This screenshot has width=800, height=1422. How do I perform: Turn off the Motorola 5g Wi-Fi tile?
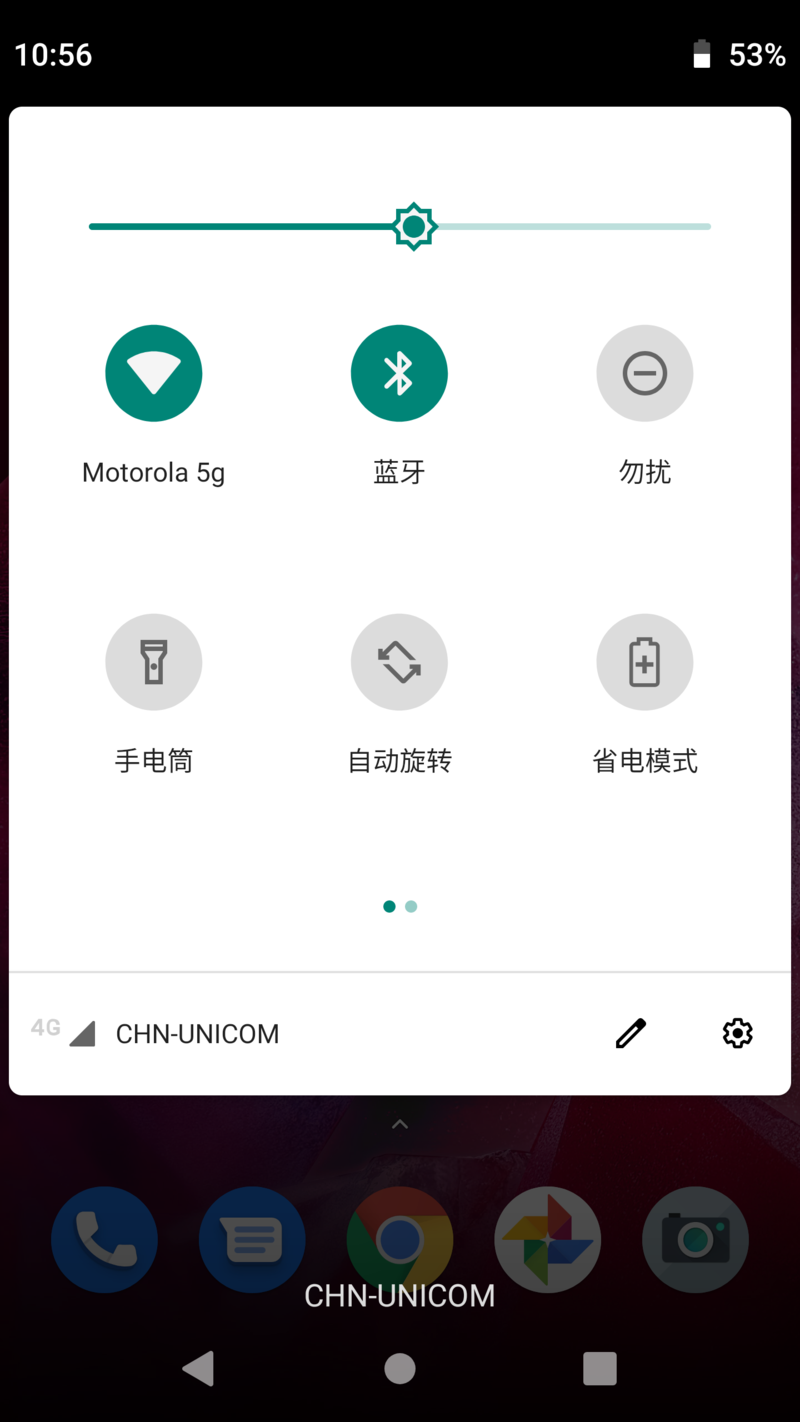click(x=154, y=374)
